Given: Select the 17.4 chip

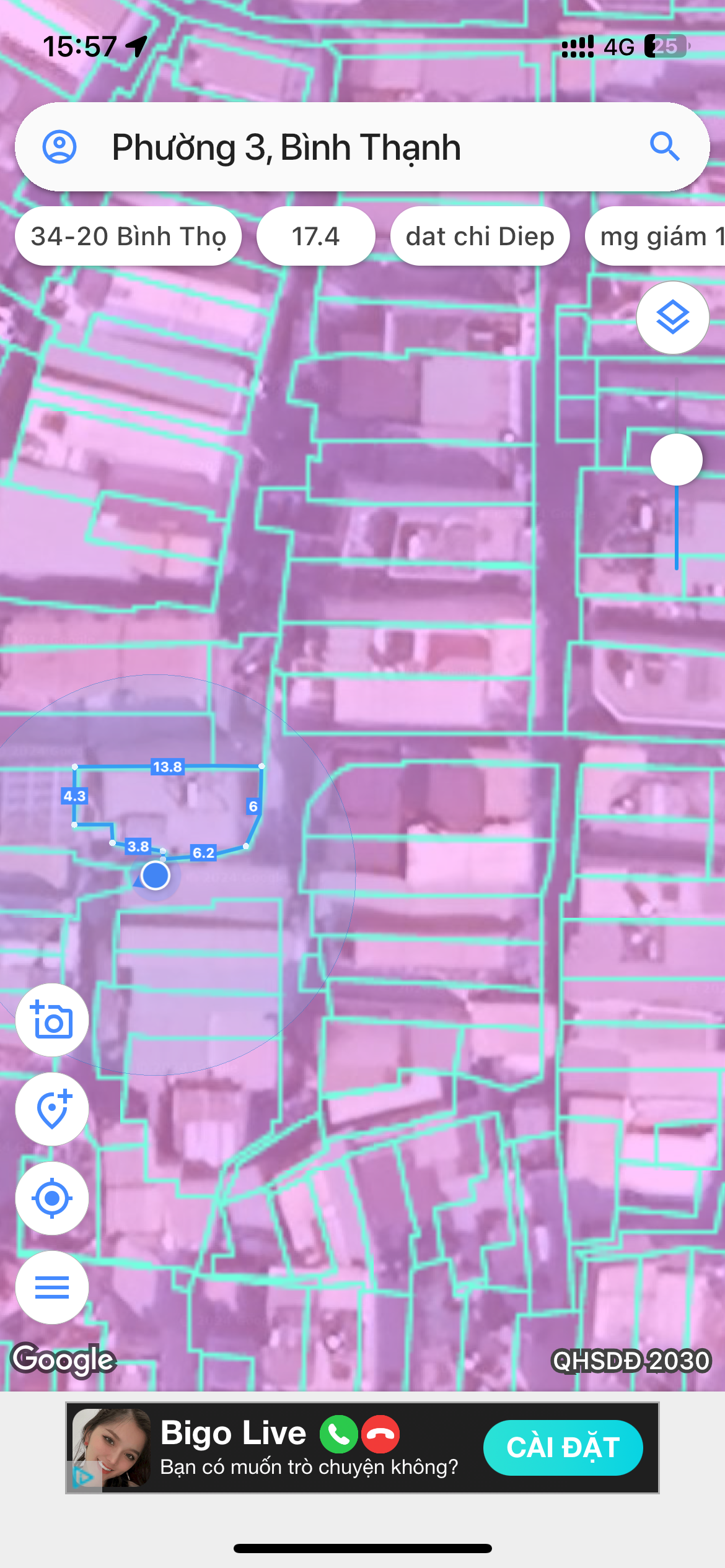Looking at the screenshot, I should click(316, 236).
